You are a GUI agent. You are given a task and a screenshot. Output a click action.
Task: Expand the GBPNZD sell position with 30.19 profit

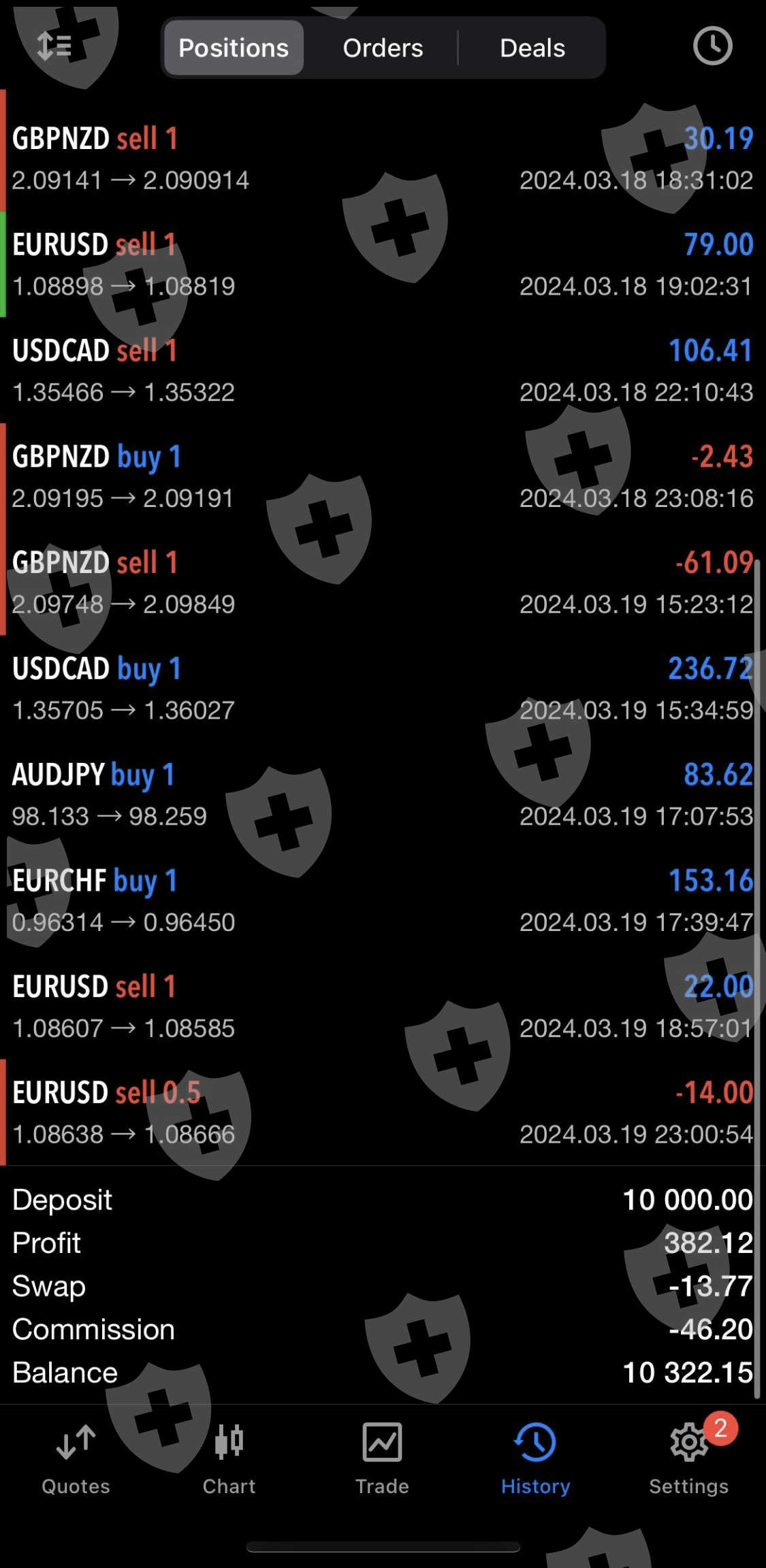point(383,159)
